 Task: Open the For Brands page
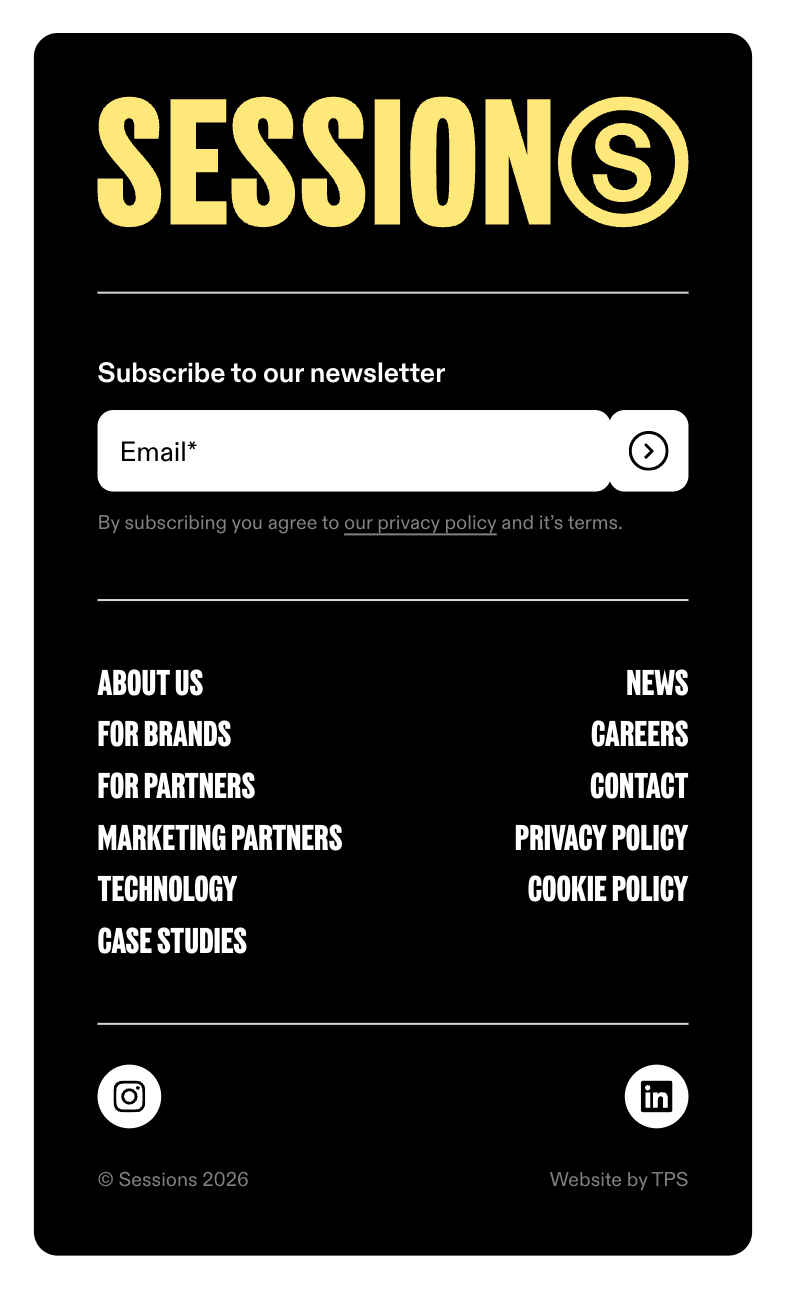pyautogui.click(x=164, y=734)
